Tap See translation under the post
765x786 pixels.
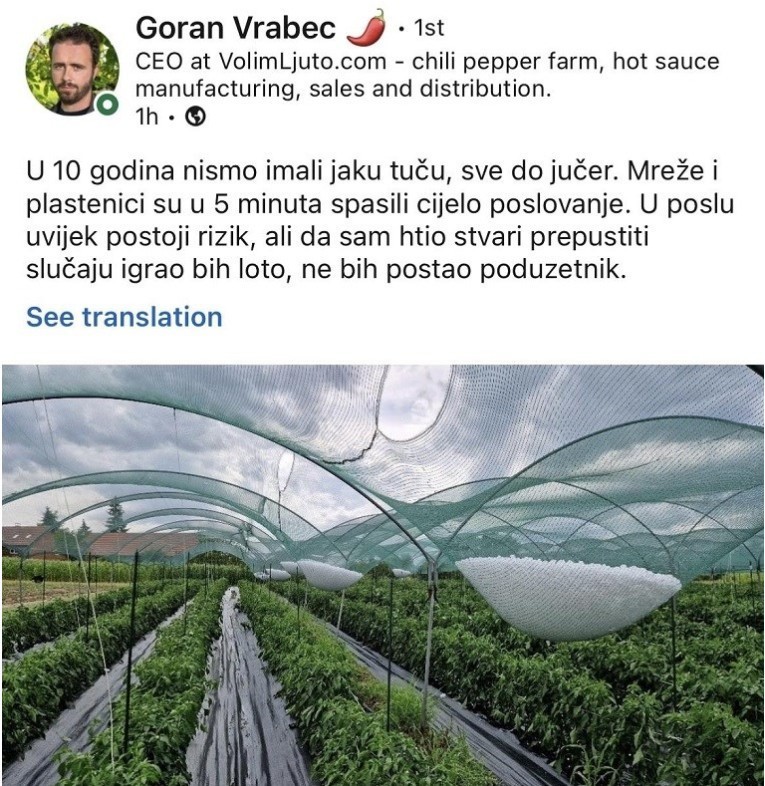point(124,317)
